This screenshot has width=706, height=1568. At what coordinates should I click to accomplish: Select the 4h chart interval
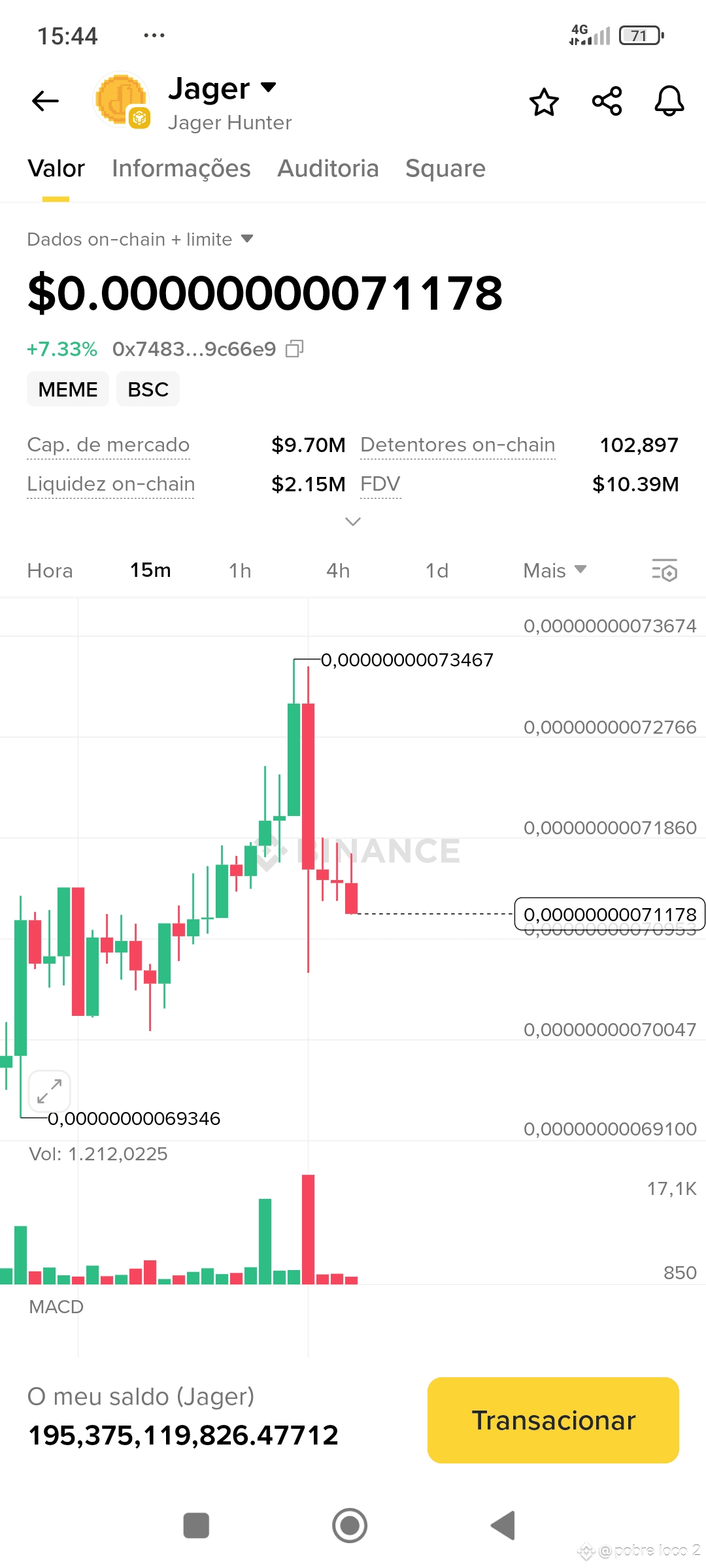click(338, 570)
